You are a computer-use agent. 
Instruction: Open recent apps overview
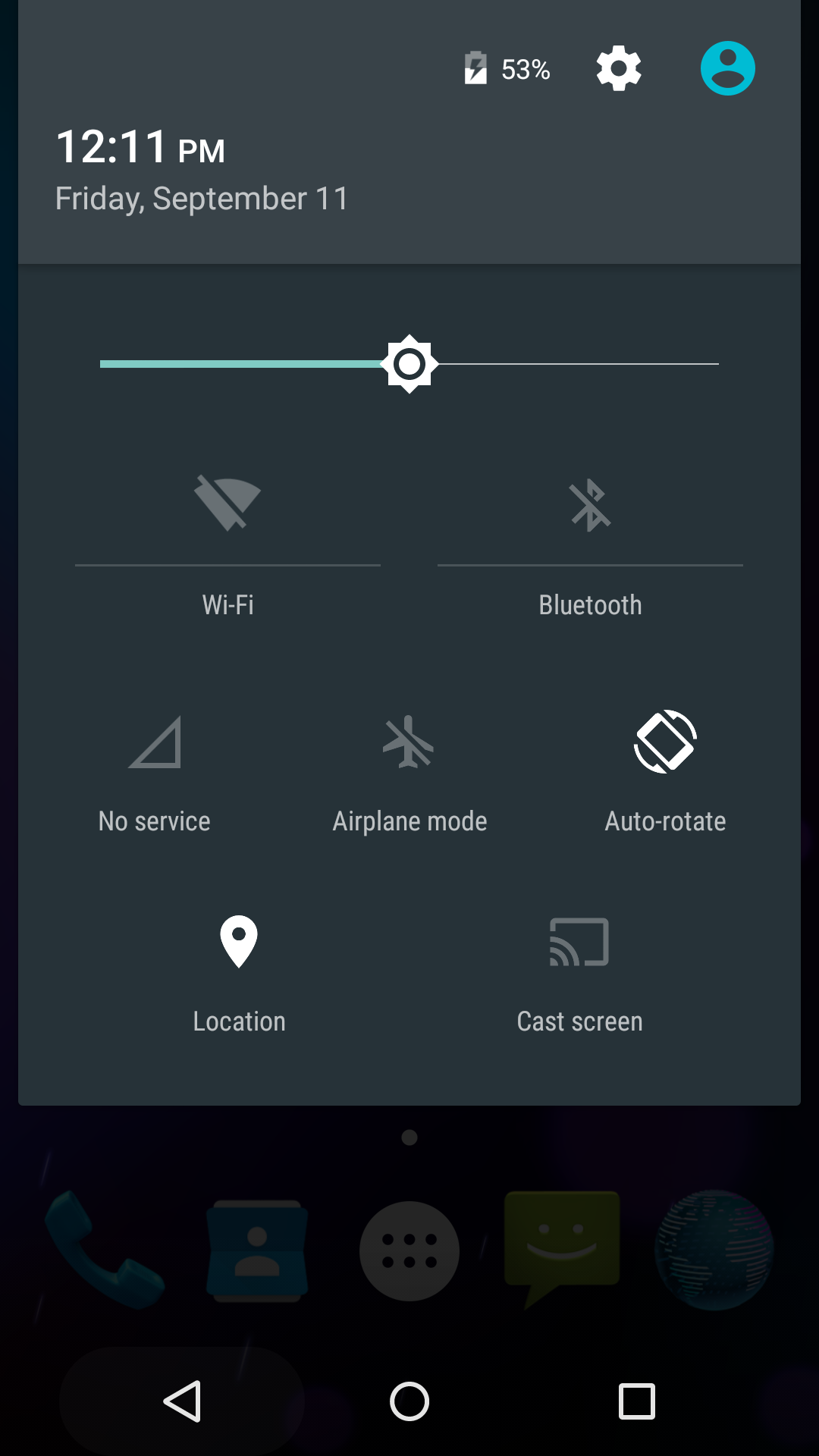tap(637, 1401)
